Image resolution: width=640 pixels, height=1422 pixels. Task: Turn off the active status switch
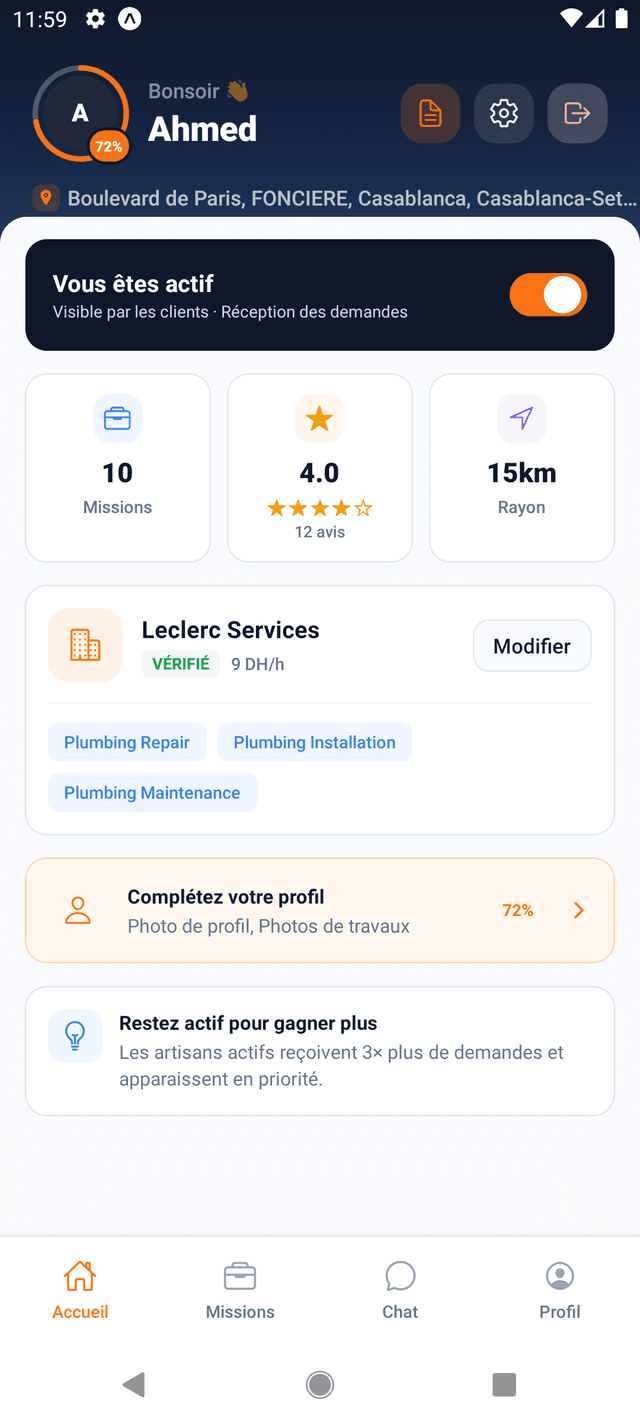pyautogui.click(x=547, y=296)
